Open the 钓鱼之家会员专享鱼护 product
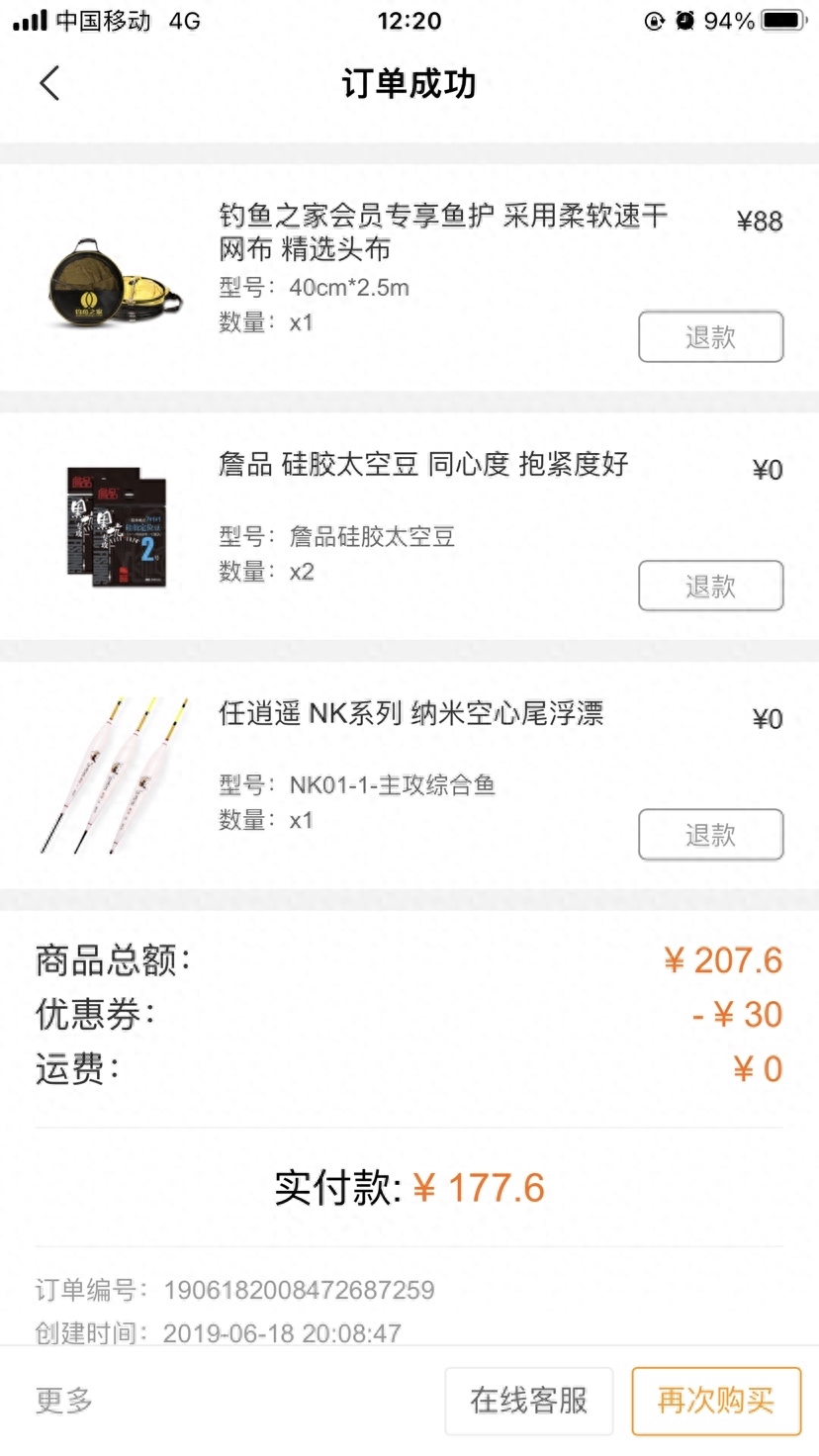 tap(443, 232)
